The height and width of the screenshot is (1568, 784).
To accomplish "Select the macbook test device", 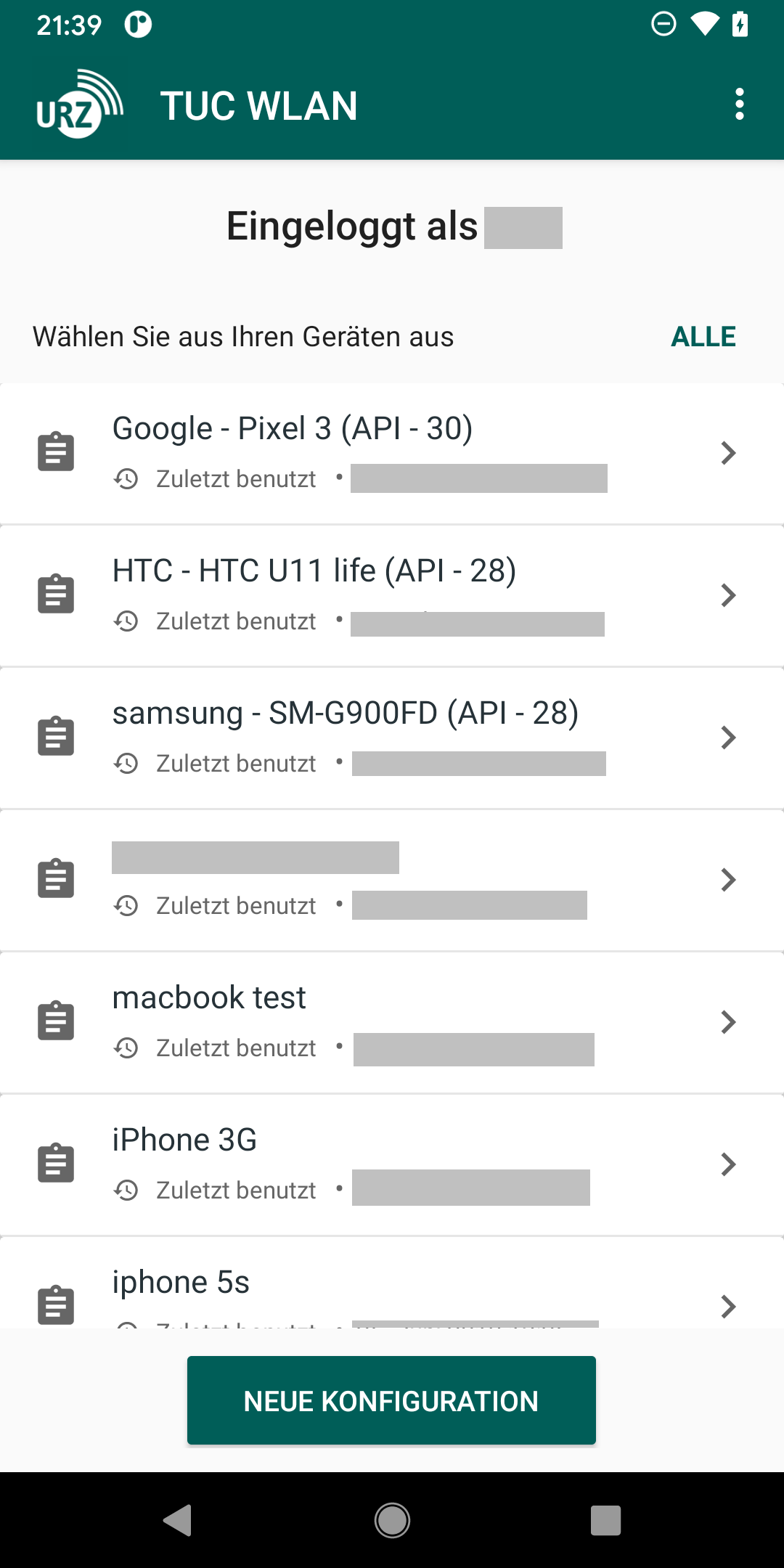I will 392,1022.
